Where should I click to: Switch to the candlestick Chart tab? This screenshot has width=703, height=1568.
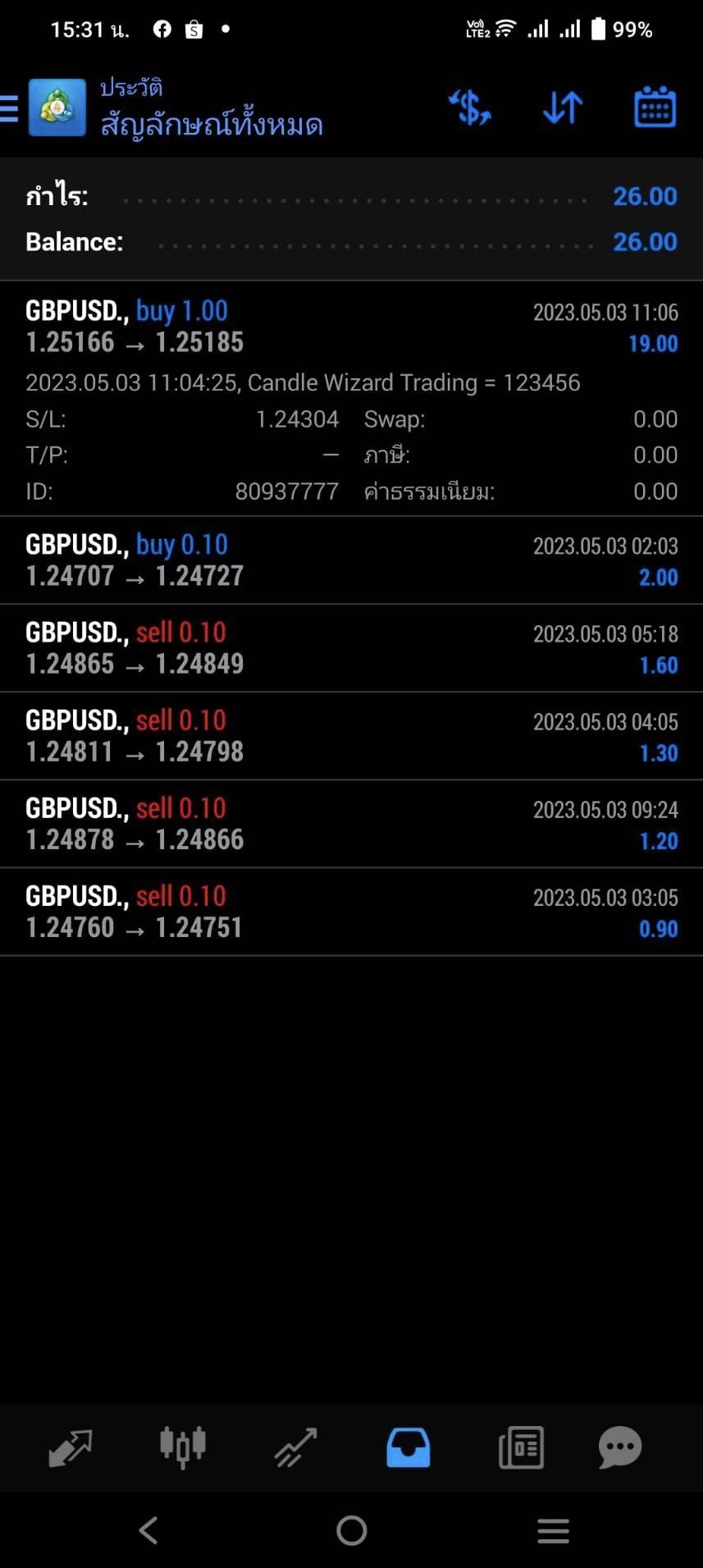coord(182,1448)
